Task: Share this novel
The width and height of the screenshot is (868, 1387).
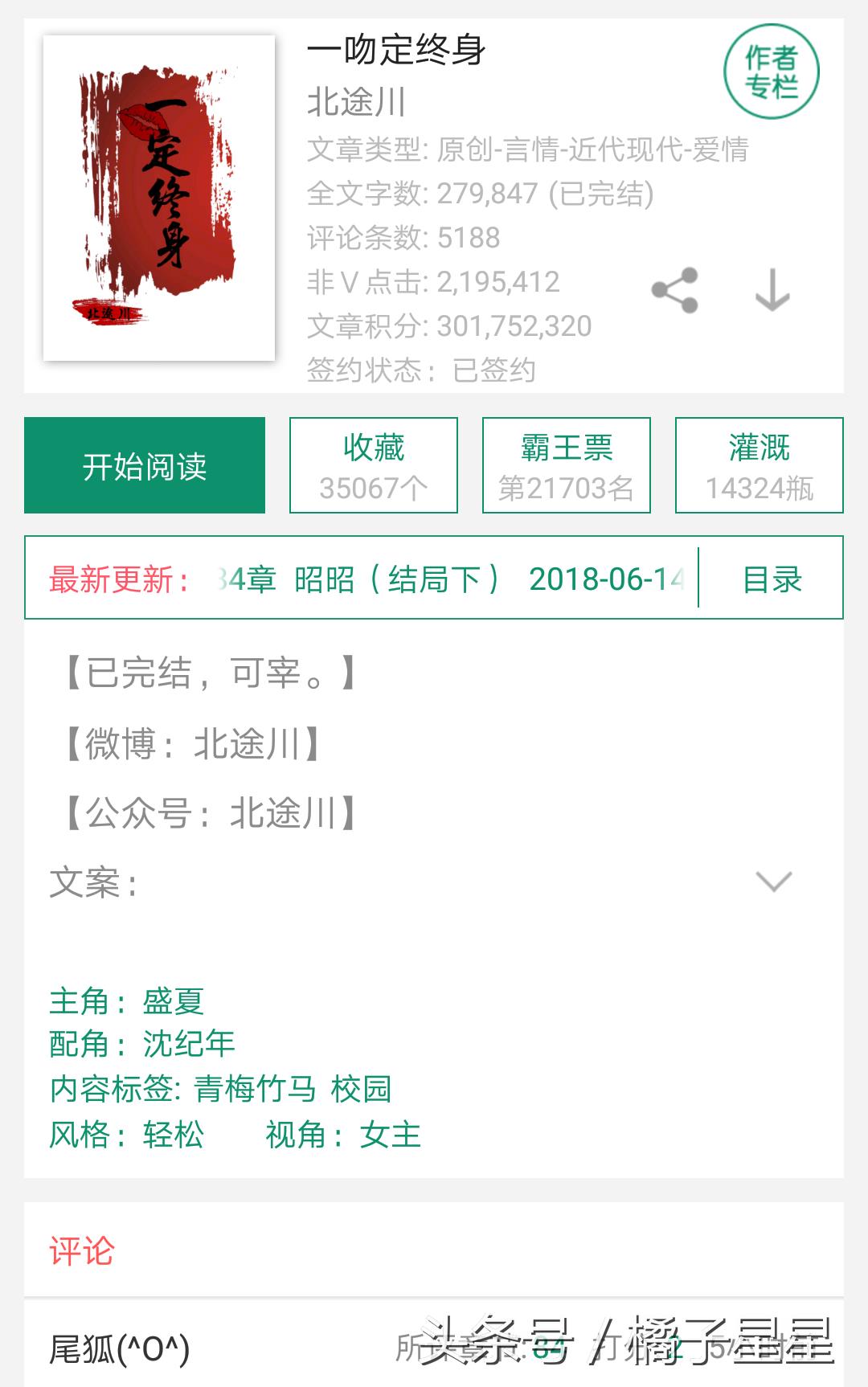Action: 675,290
